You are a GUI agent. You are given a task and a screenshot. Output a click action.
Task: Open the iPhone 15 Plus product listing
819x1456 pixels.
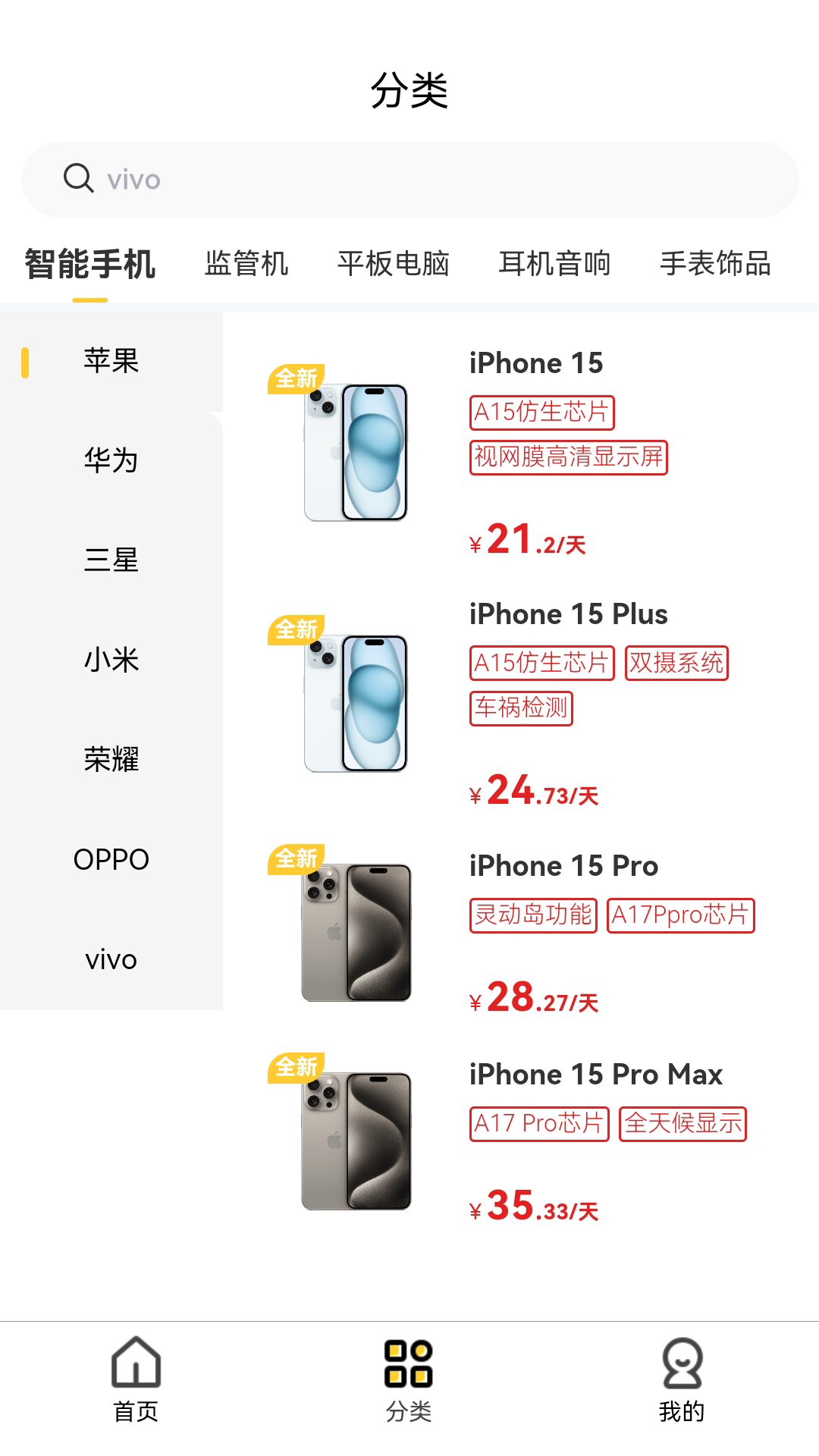568,614
